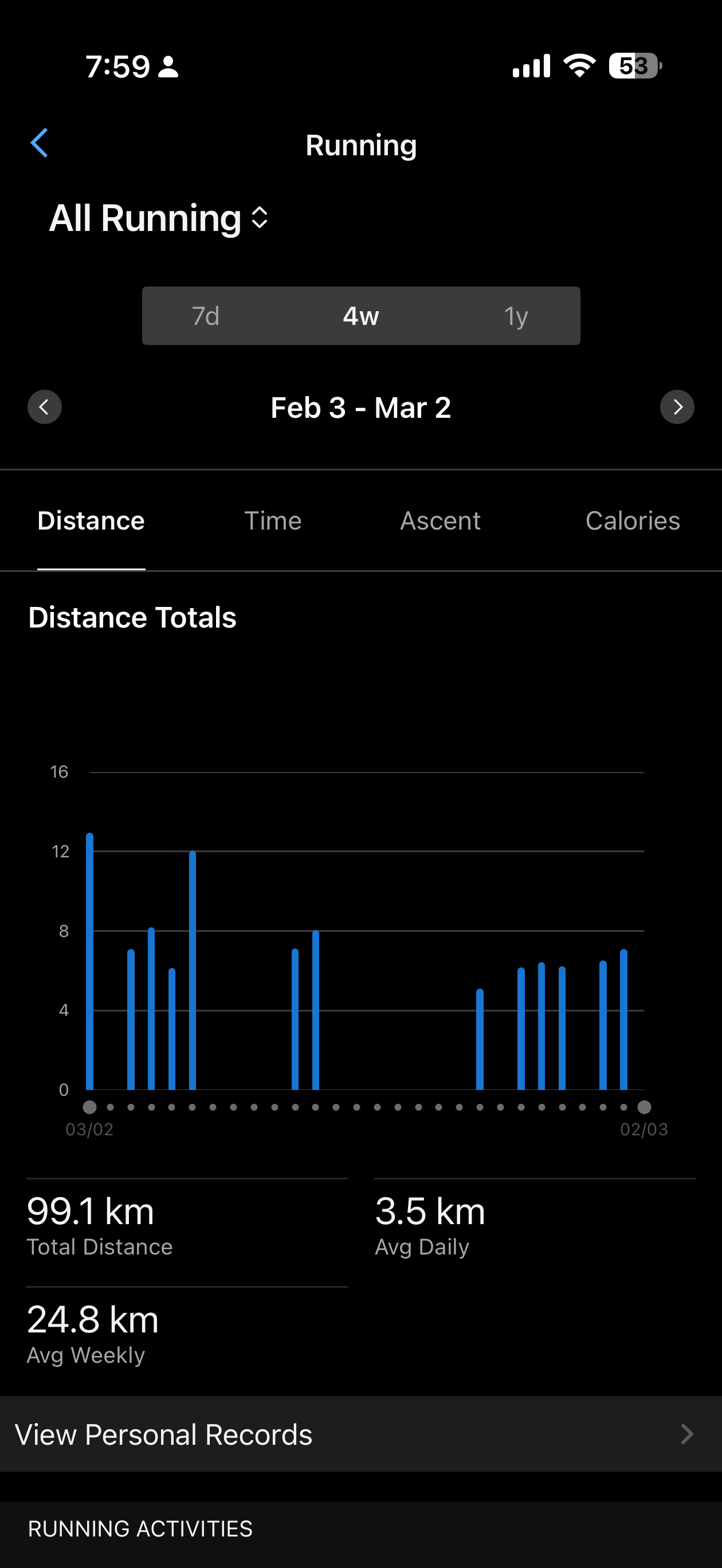
Task: Select the Distance tab
Action: (x=91, y=521)
